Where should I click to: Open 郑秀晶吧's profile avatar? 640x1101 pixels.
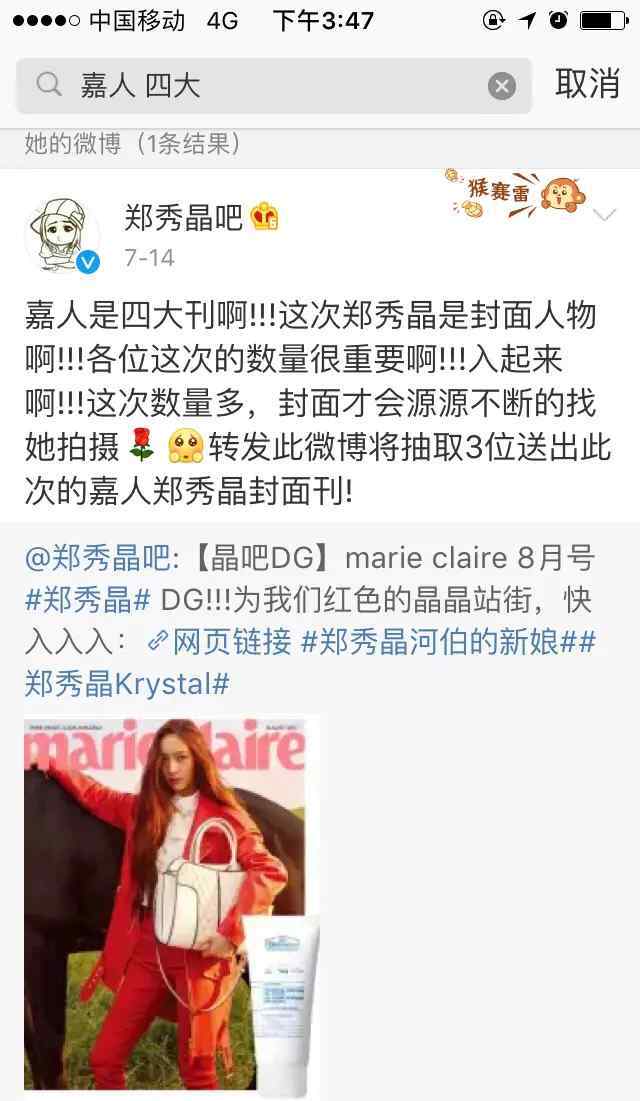pos(62,235)
